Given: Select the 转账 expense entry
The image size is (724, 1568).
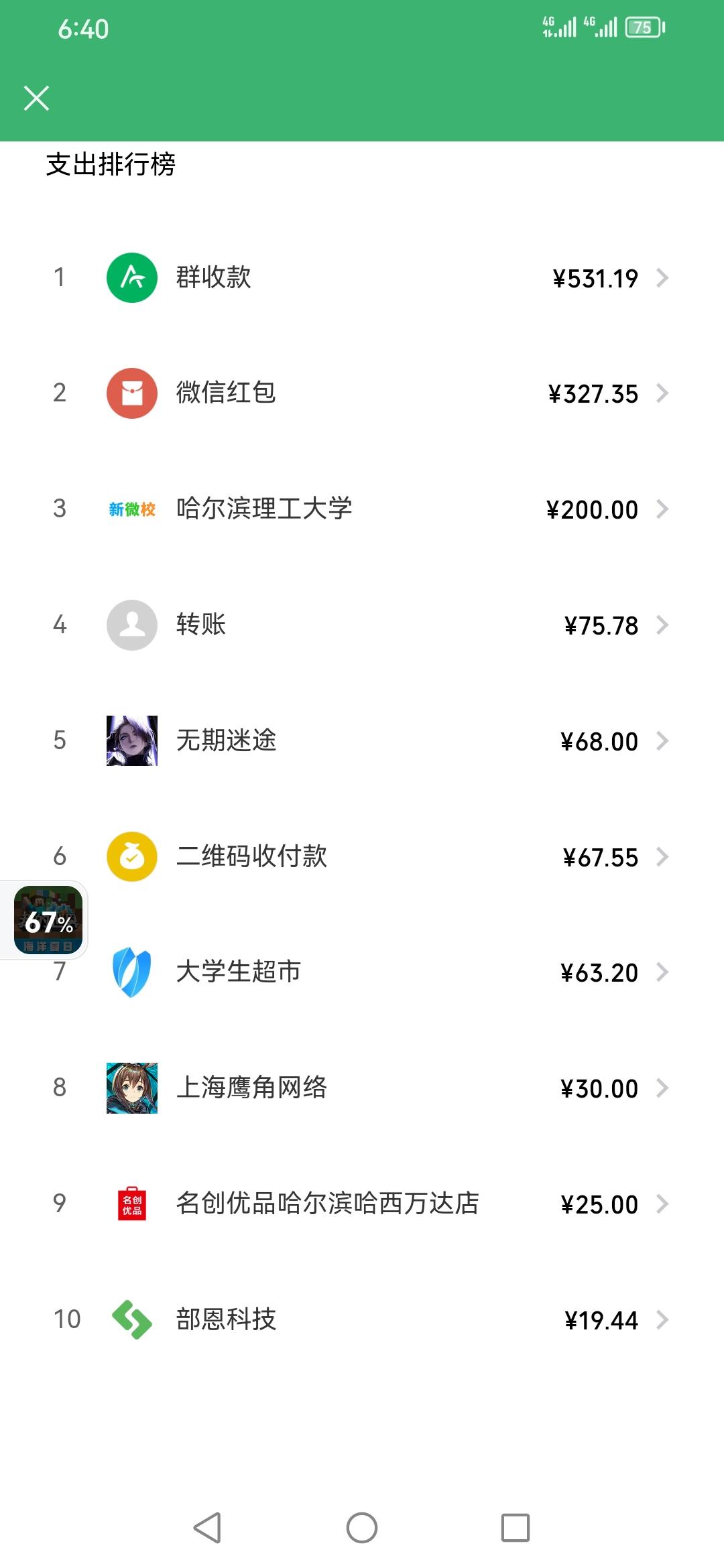Looking at the screenshot, I should click(362, 625).
